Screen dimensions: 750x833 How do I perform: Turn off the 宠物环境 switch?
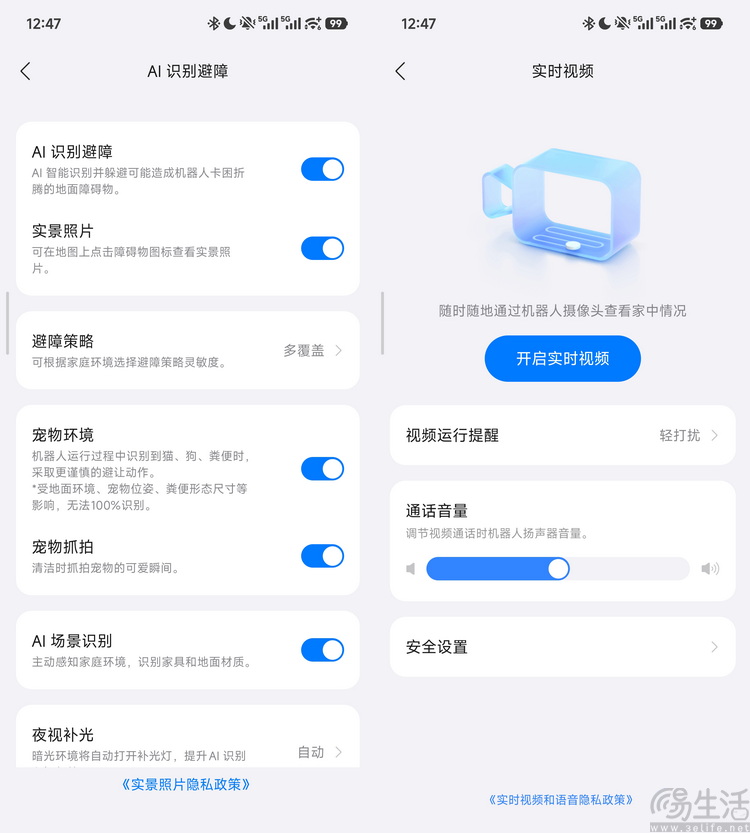pyautogui.click(x=321, y=469)
